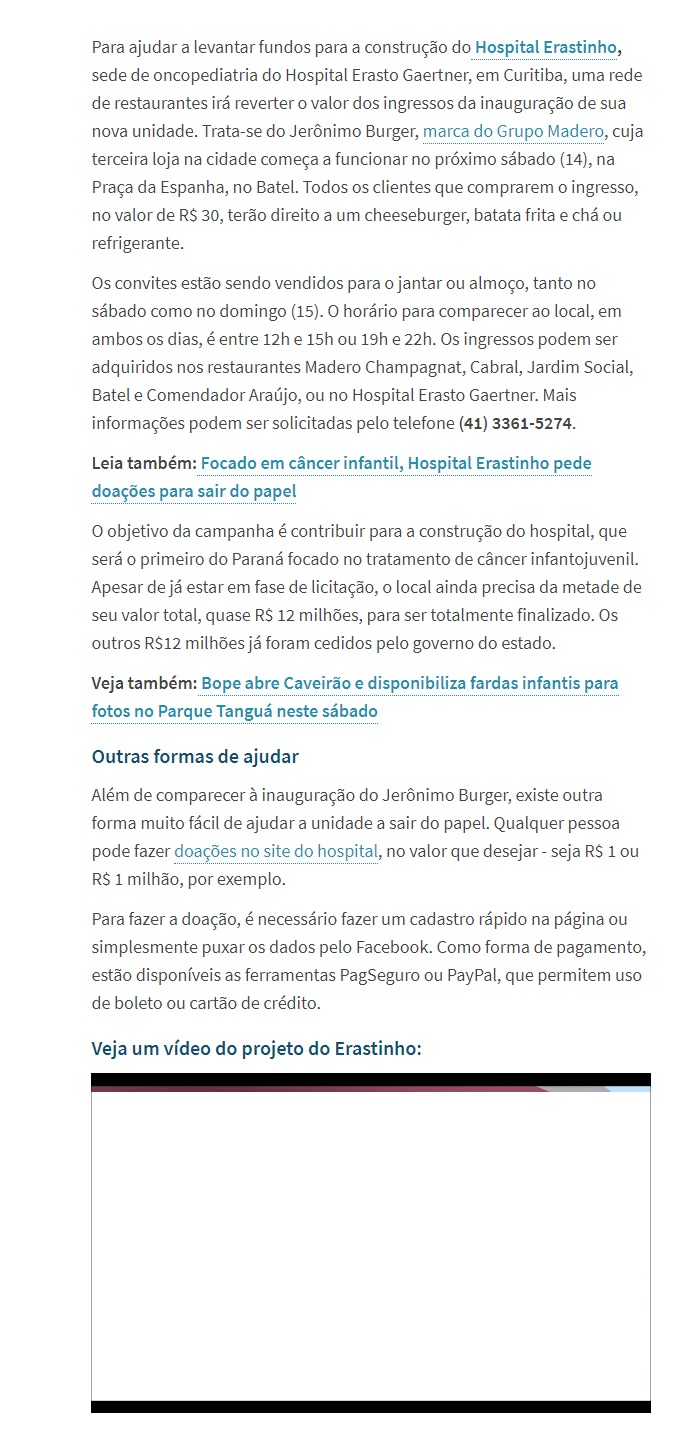Play the Erastinho project video
This screenshot has width=679, height=1432.
371,1242
